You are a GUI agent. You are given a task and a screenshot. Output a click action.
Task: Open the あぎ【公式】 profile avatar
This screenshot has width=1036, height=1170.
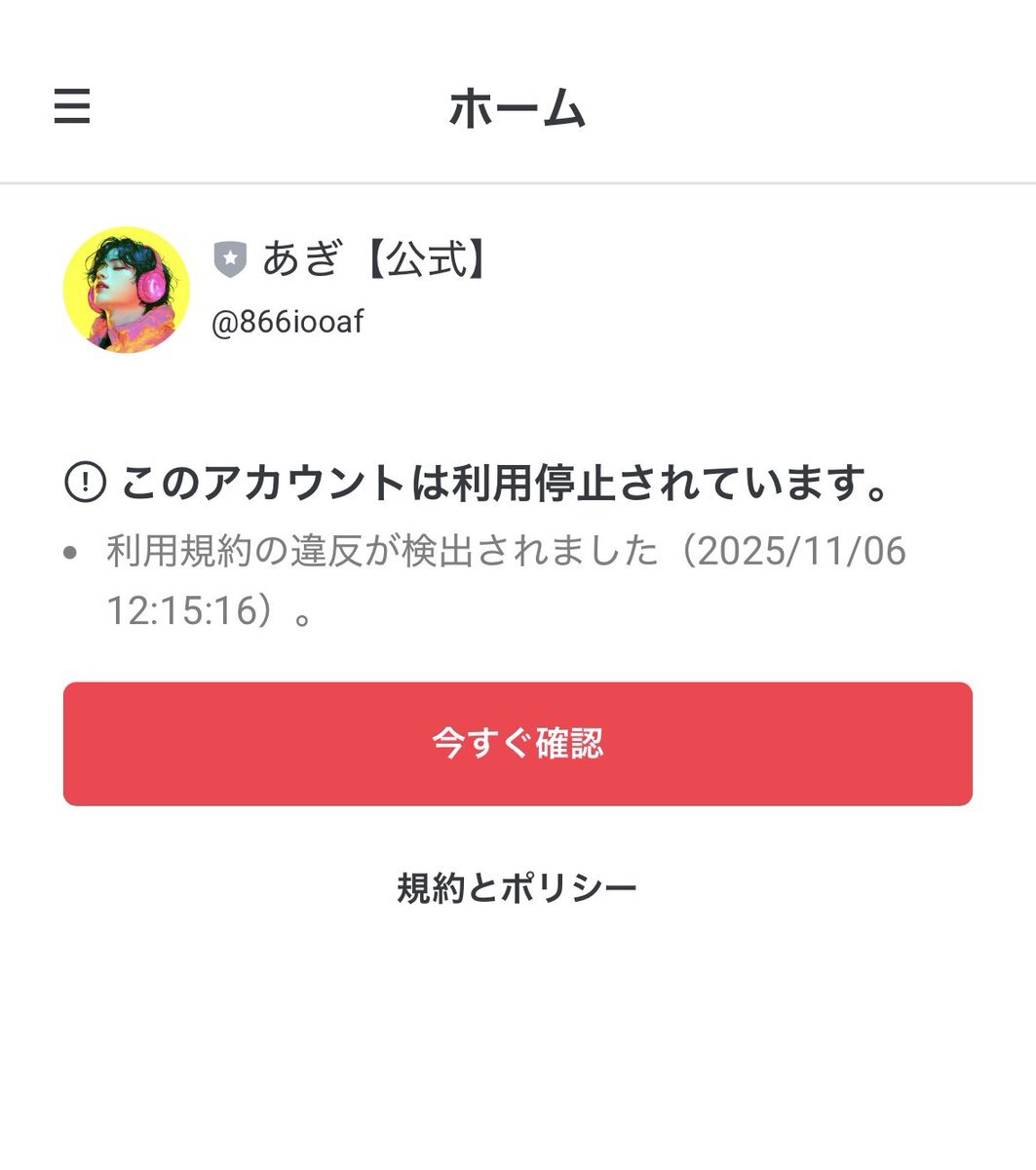click(127, 290)
